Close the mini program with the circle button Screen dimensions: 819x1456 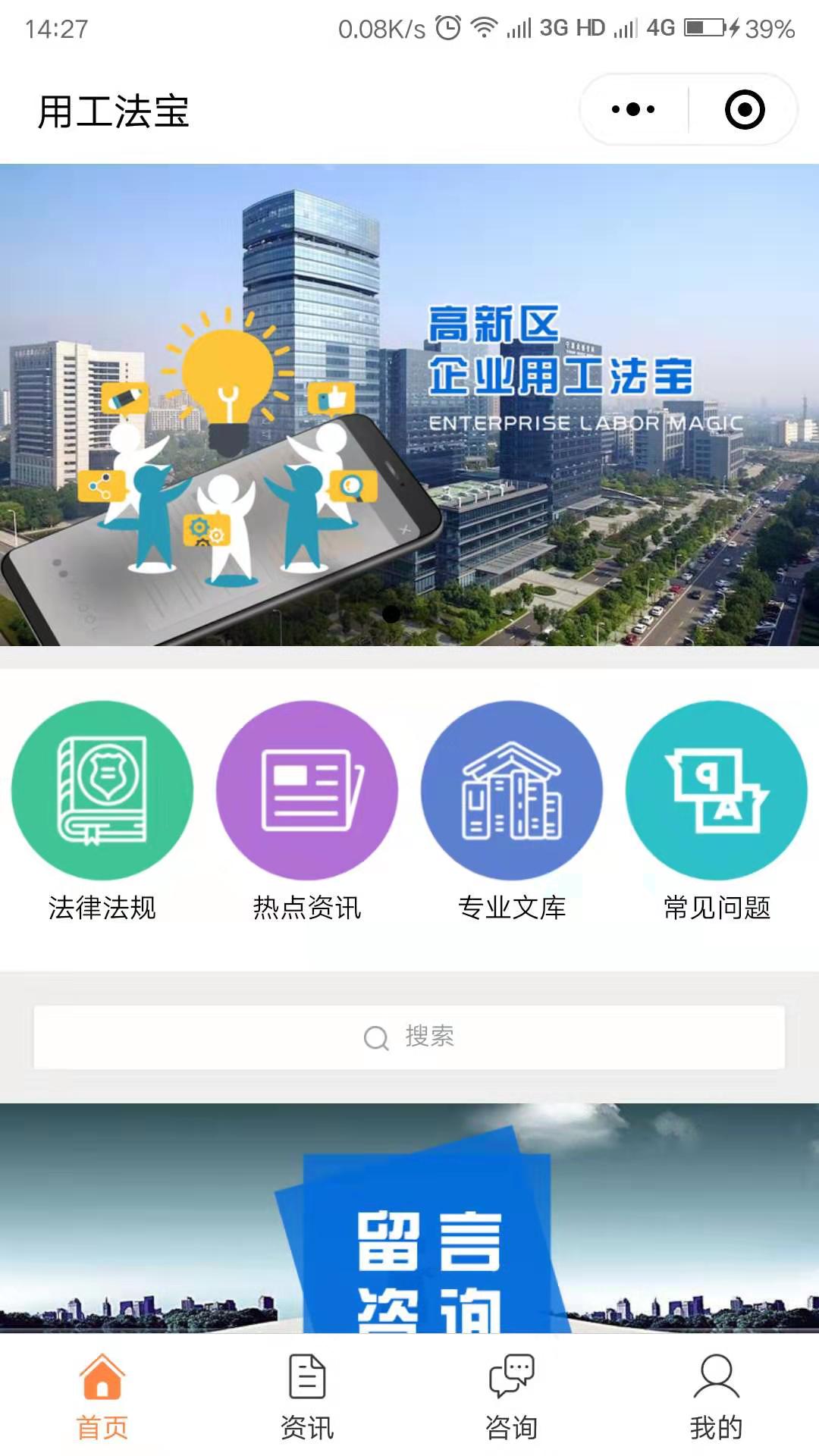pos(744,110)
